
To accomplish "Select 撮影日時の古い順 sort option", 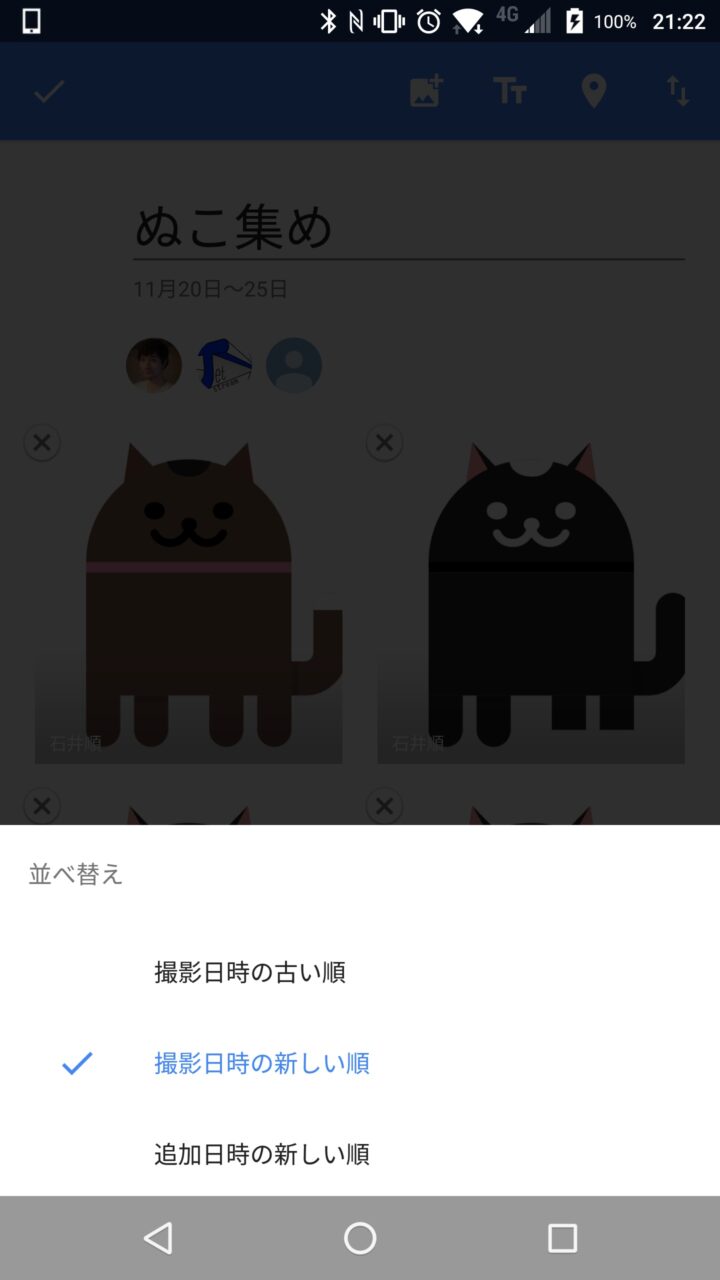I will (250, 972).
